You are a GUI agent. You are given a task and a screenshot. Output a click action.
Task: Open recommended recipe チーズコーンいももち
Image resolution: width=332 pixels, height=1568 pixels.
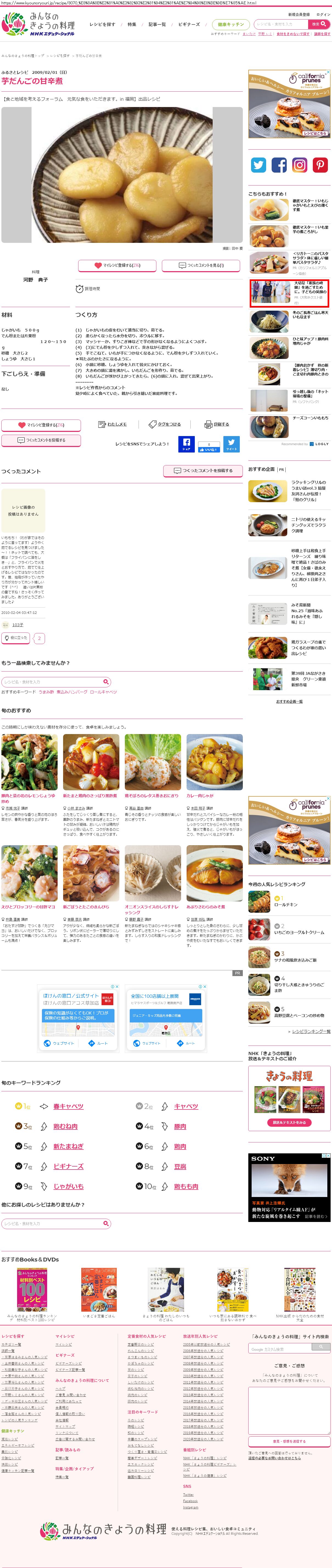click(x=310, y=418)
